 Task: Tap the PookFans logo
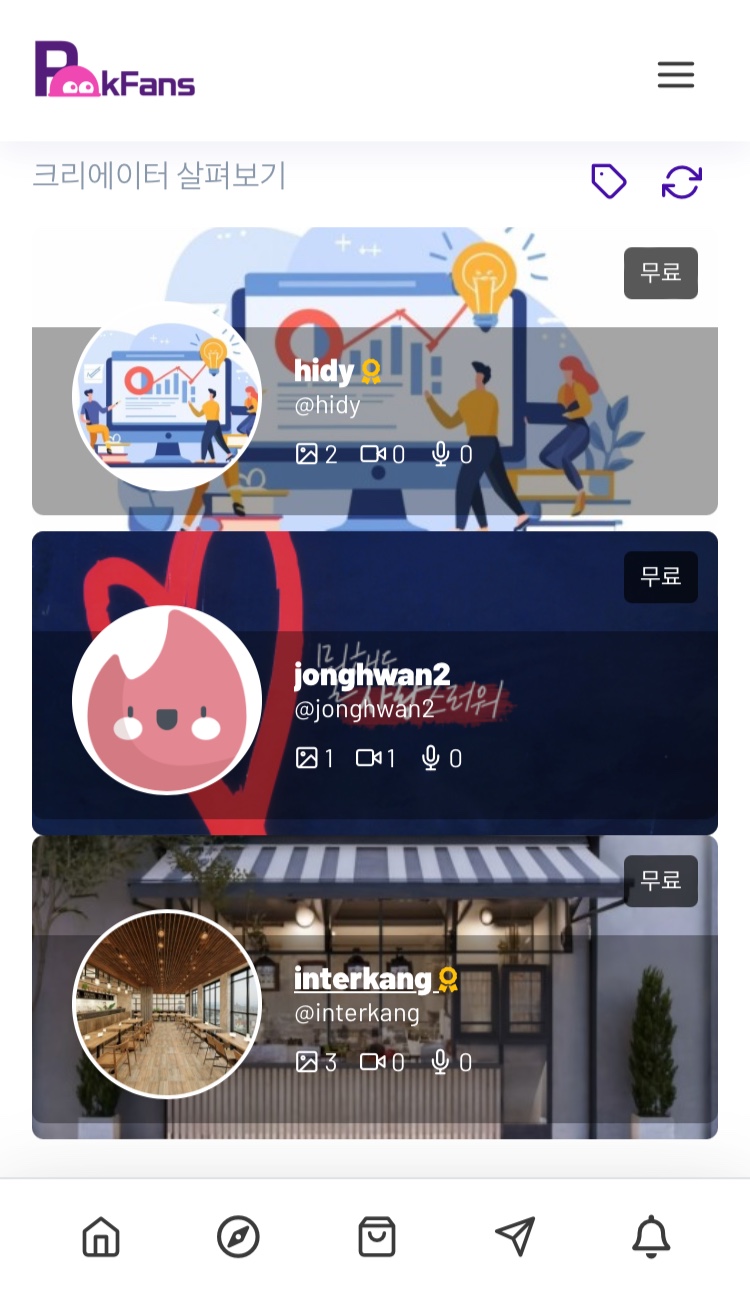[x=115, y=70]
